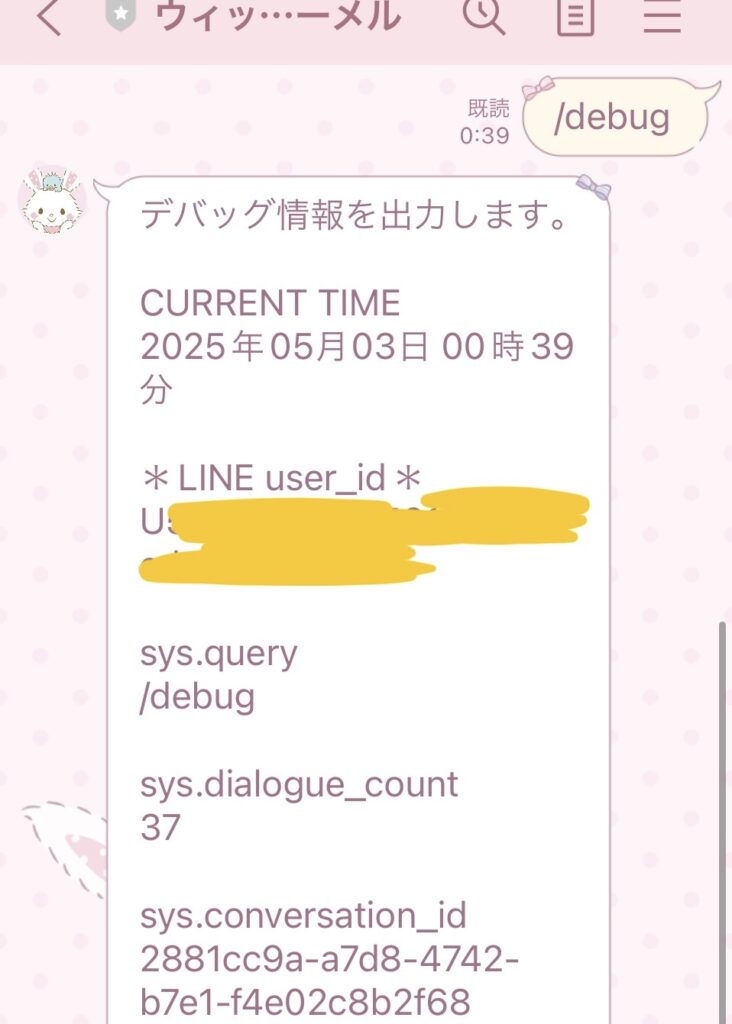The width and height of the screenshot is (732, 1024).
Task: Open the notes icon in header
Action: point(575,16)
